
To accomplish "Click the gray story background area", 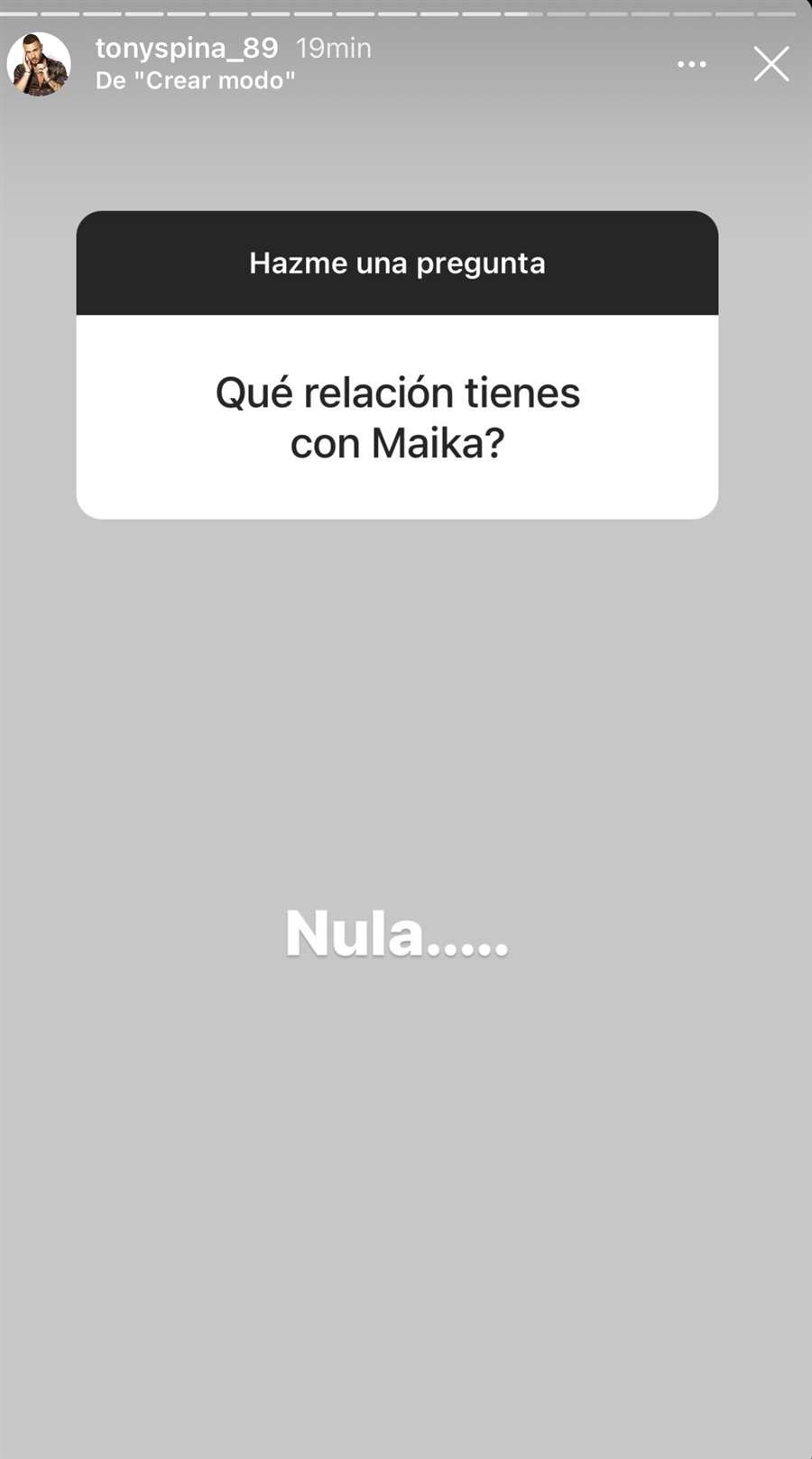I will pos(406,1218).
